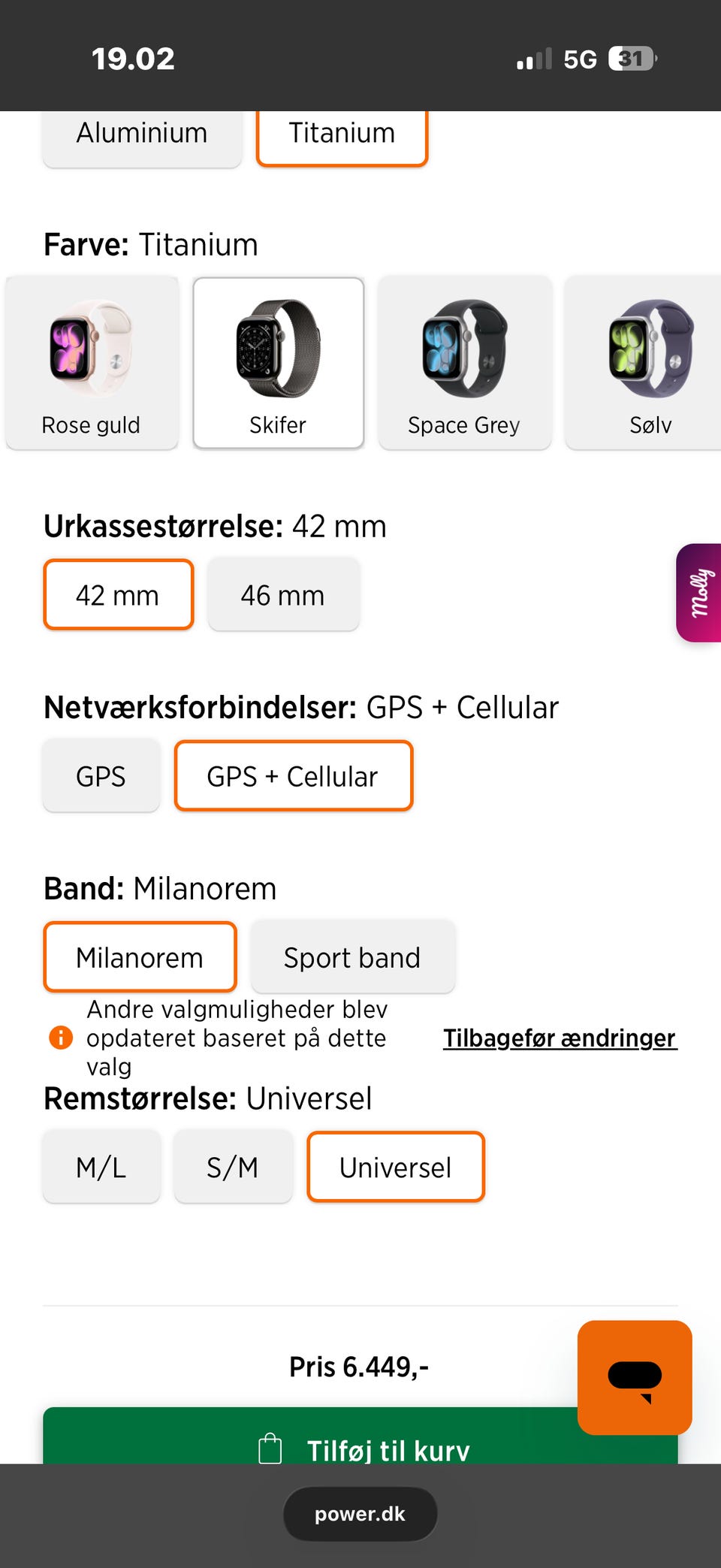Choose the Universel strap size
Screen dimensions: 721x1568
[396, 1167]
